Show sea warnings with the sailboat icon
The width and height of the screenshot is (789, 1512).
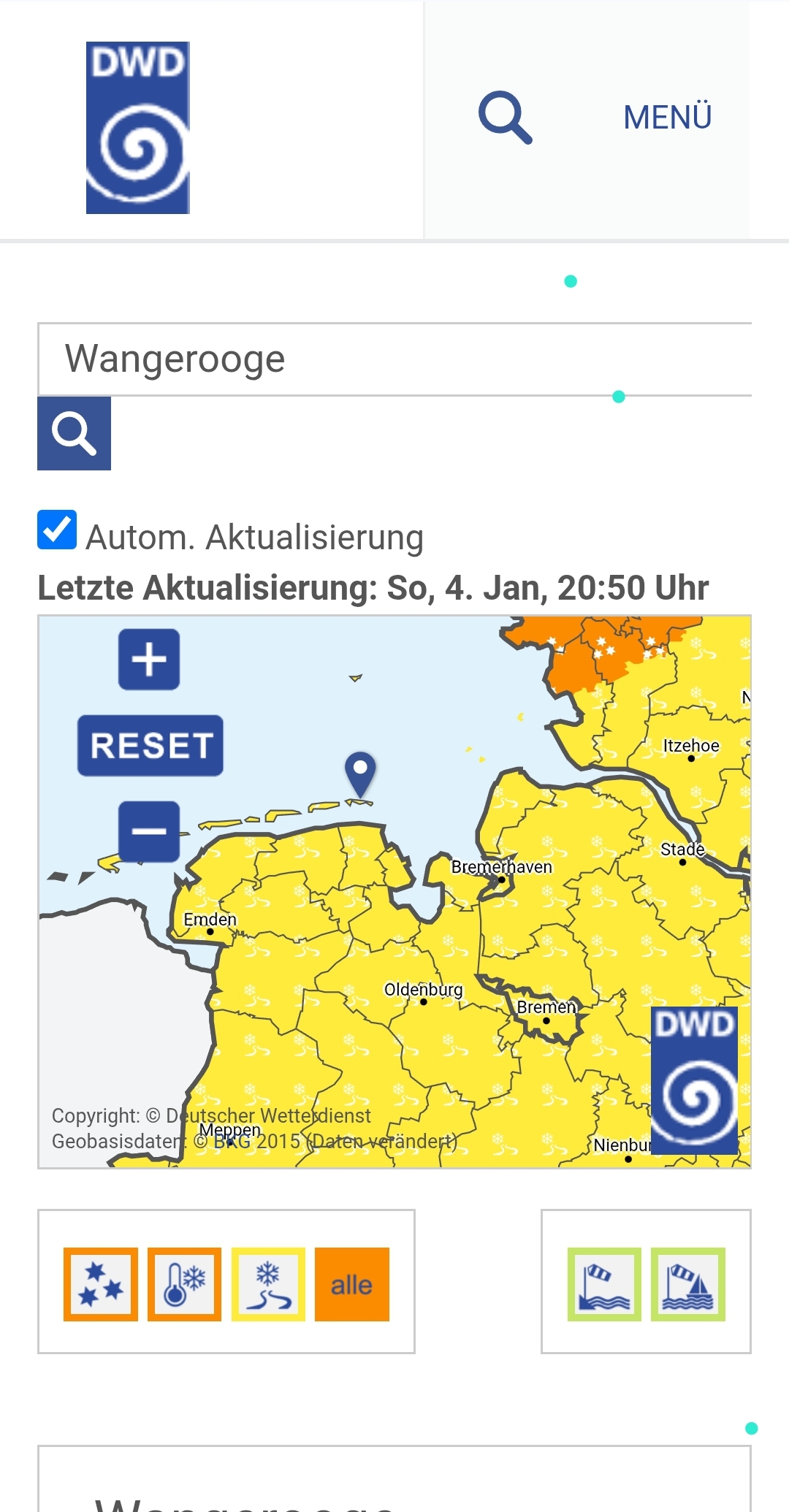pyautogui.click(x=688, y=1284)
